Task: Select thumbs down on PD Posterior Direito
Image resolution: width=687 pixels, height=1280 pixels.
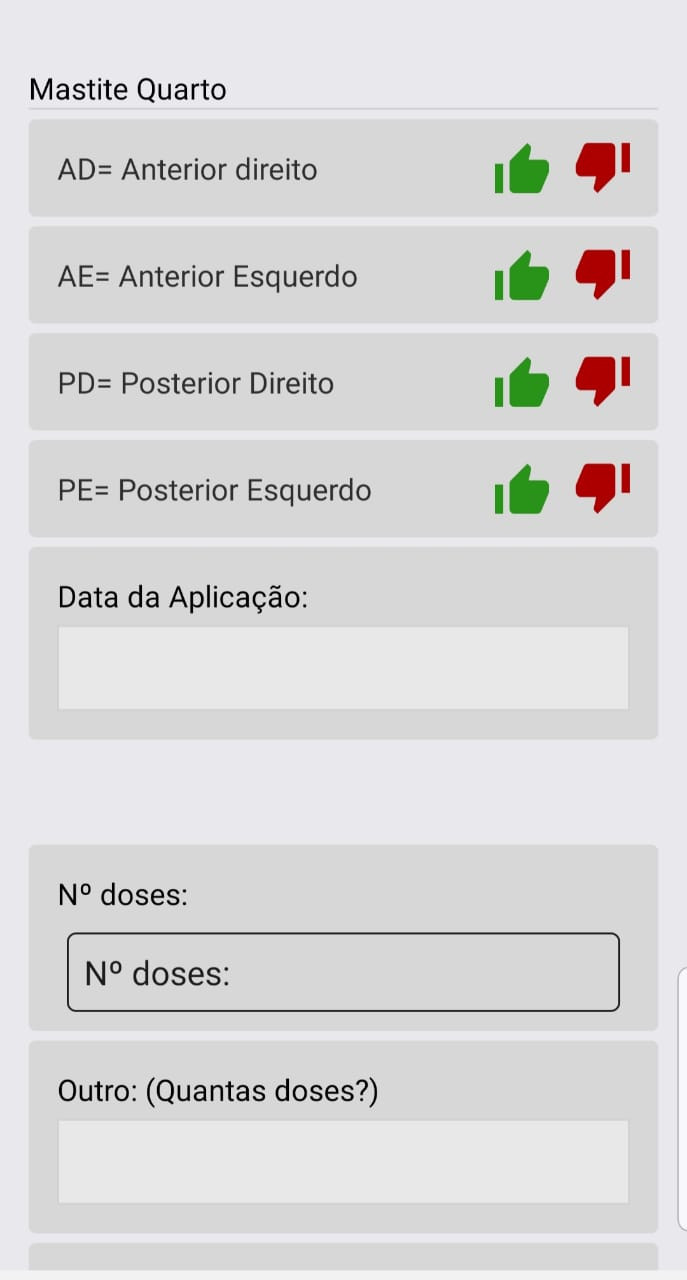Action: pyautogui.click(x=603, y=380)
